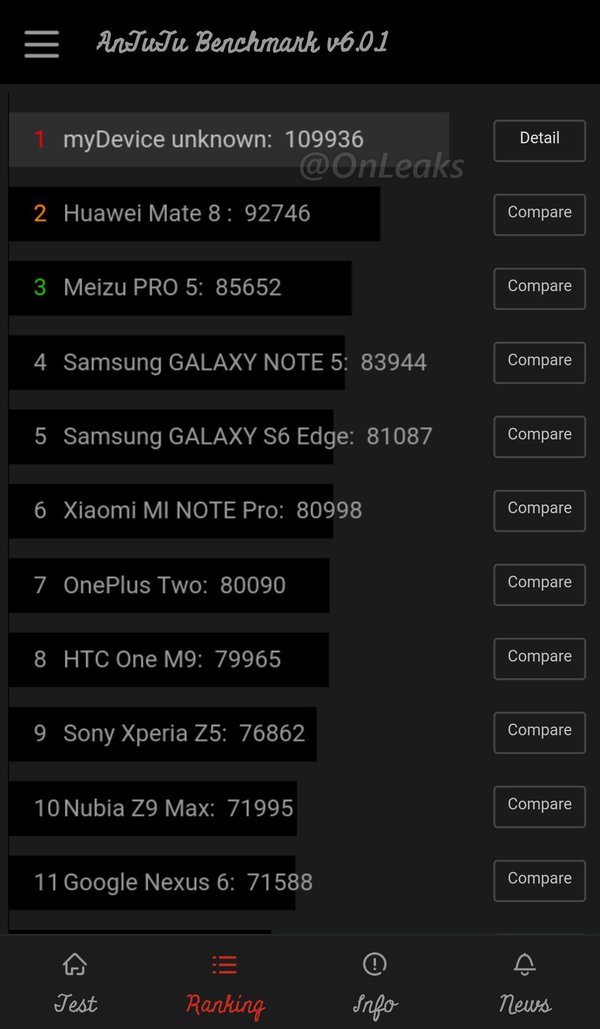Screen dimensions: 600x1029
Task: Compare with HTC One M9
Action: click(x=539, y=658)
